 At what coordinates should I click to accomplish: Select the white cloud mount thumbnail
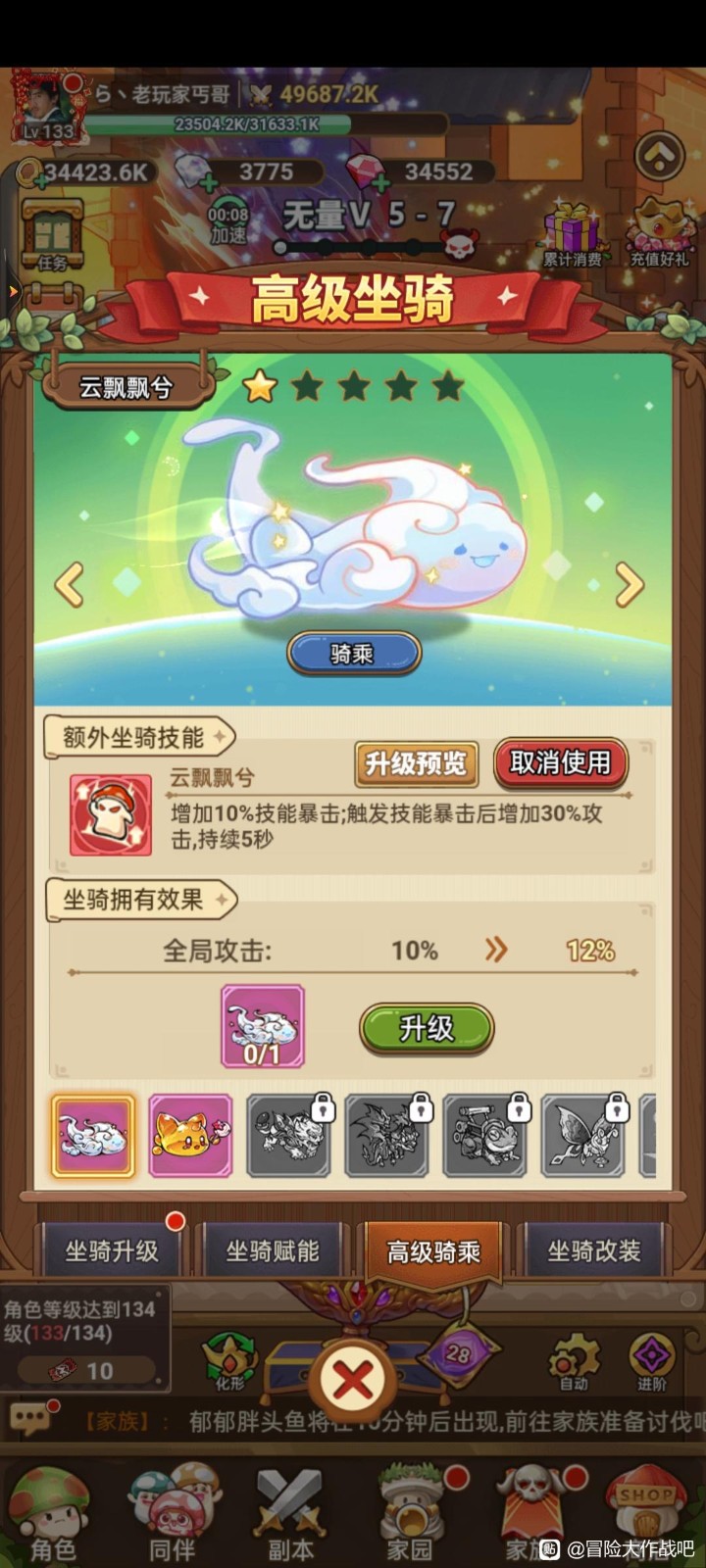(92, 1136)
